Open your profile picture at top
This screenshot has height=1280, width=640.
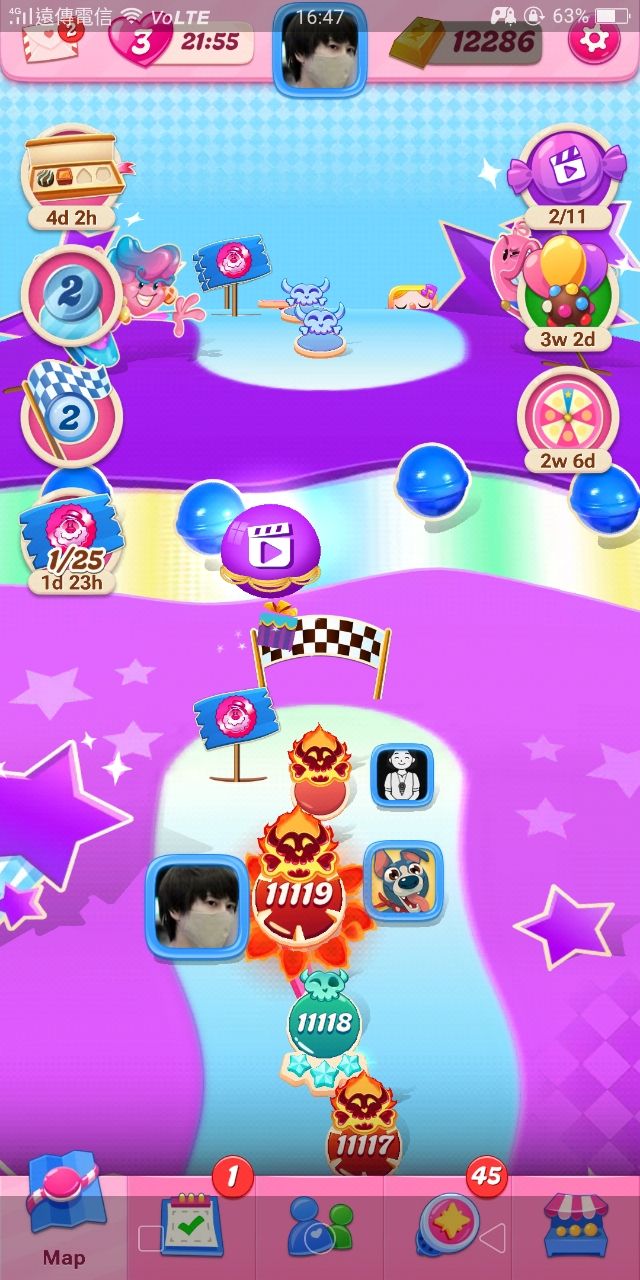[x=320, y=50]
